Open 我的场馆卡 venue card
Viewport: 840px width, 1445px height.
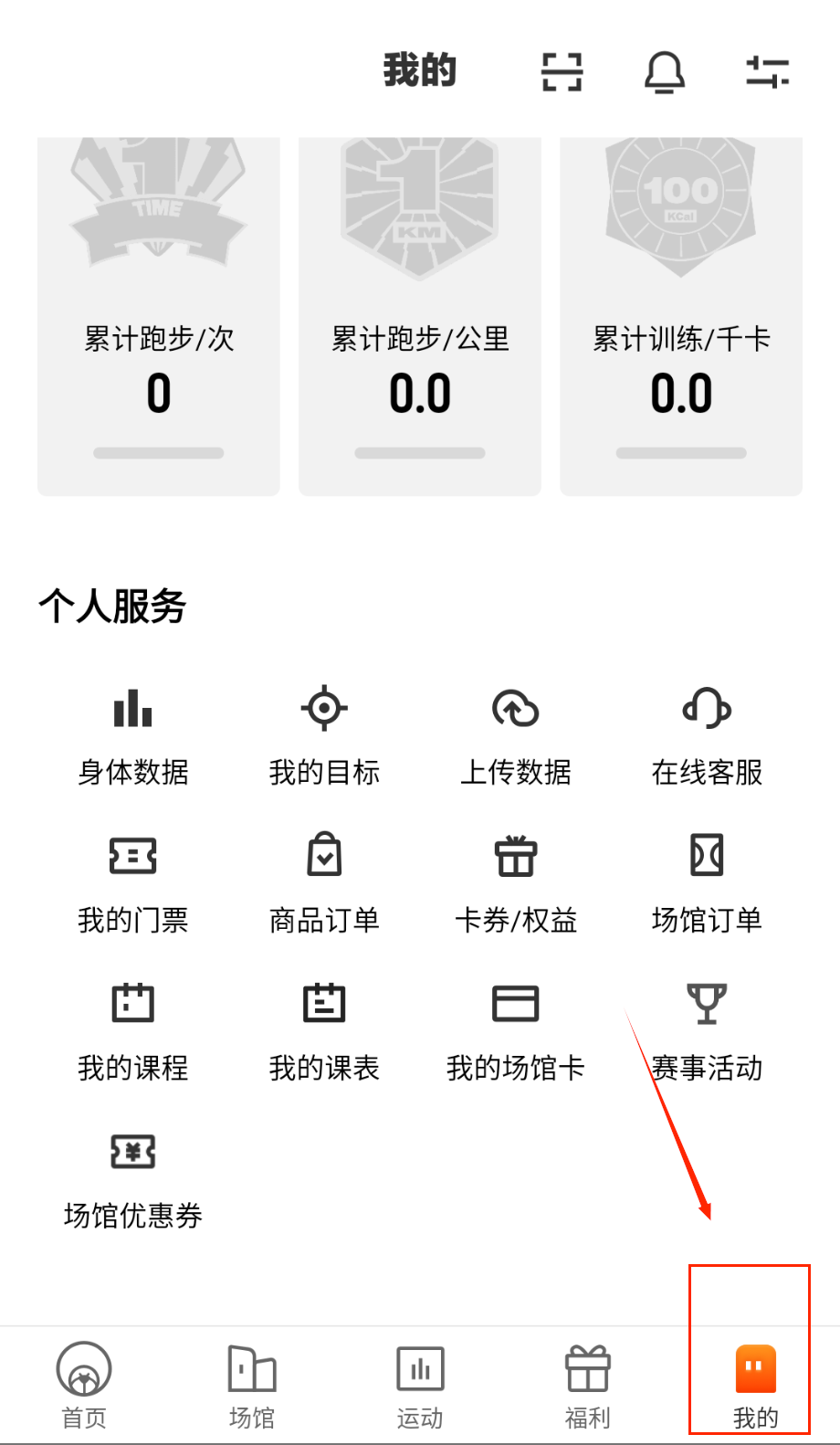(516, 1031)
